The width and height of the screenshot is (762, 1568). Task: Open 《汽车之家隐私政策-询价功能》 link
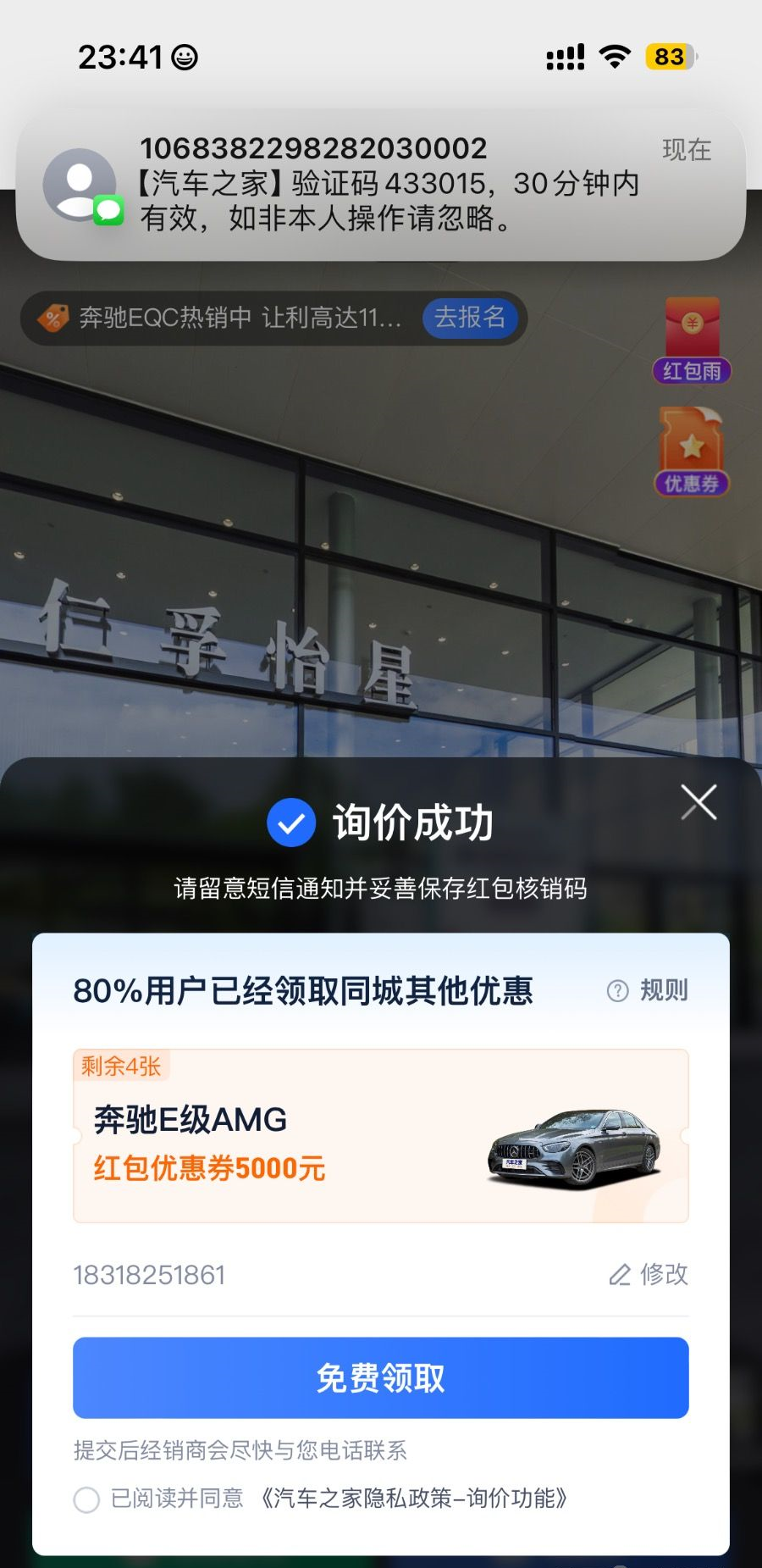[411, 1499]
